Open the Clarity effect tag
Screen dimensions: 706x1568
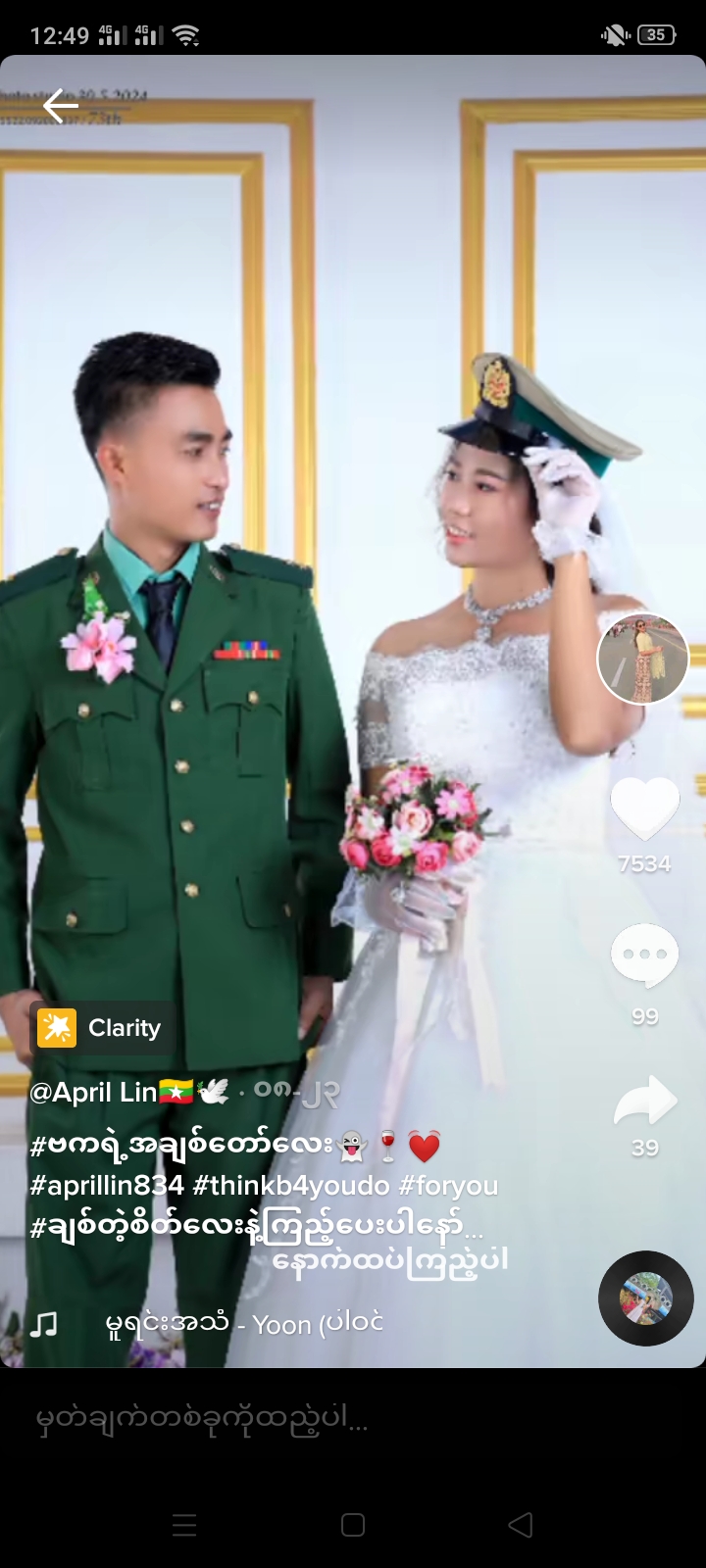click(102, 1028)
